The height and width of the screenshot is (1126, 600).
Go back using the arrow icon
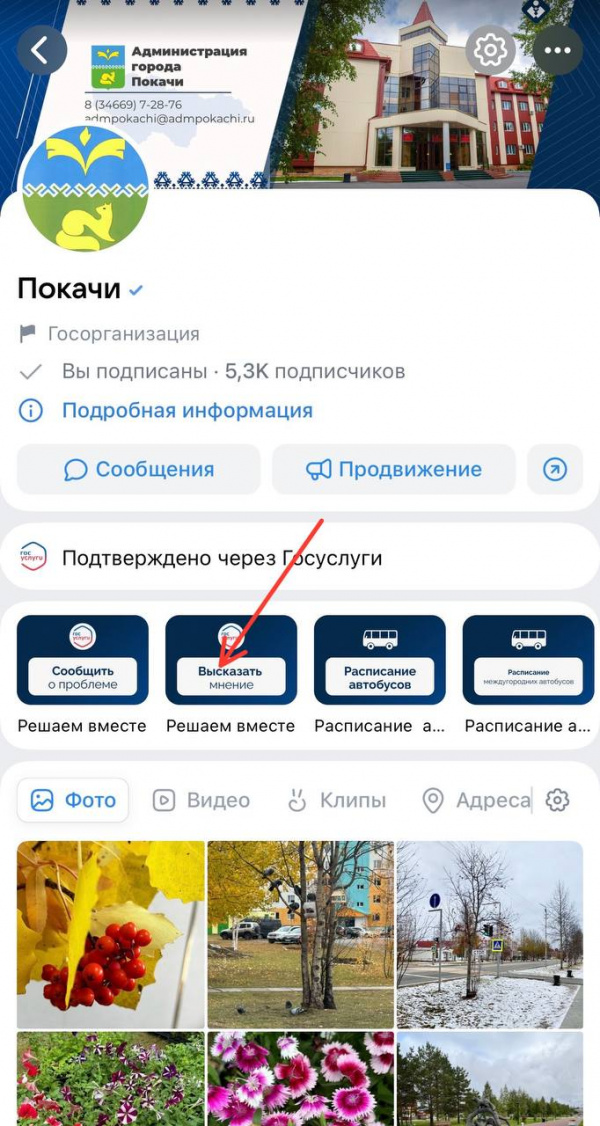pyautogui.click(x=41, y=50)
